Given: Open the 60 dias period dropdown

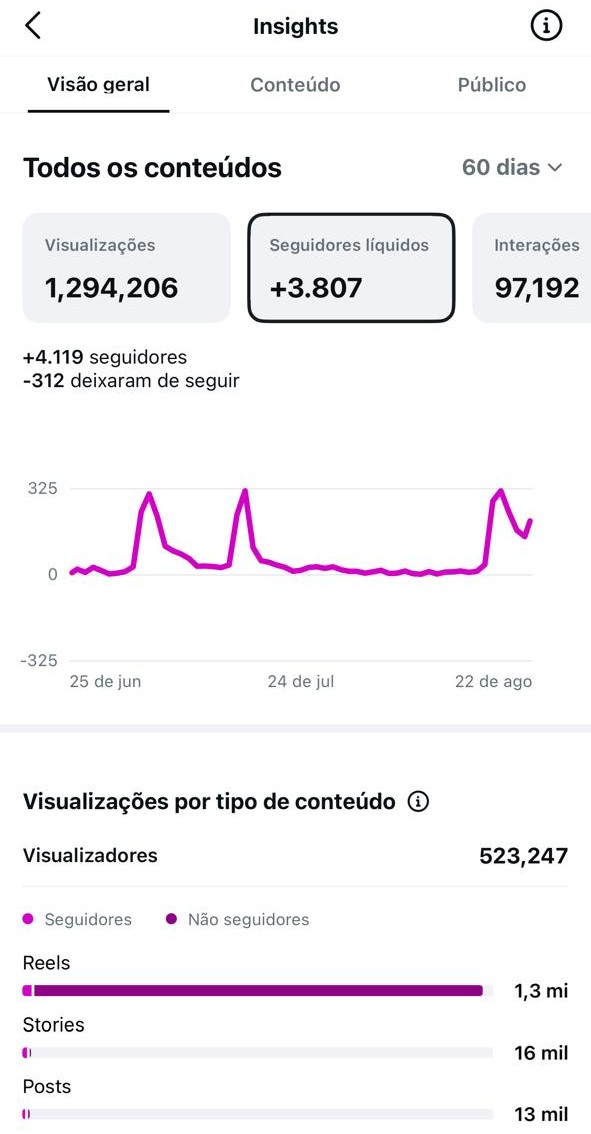Looking at the screenshot, I should coord(512,167).
